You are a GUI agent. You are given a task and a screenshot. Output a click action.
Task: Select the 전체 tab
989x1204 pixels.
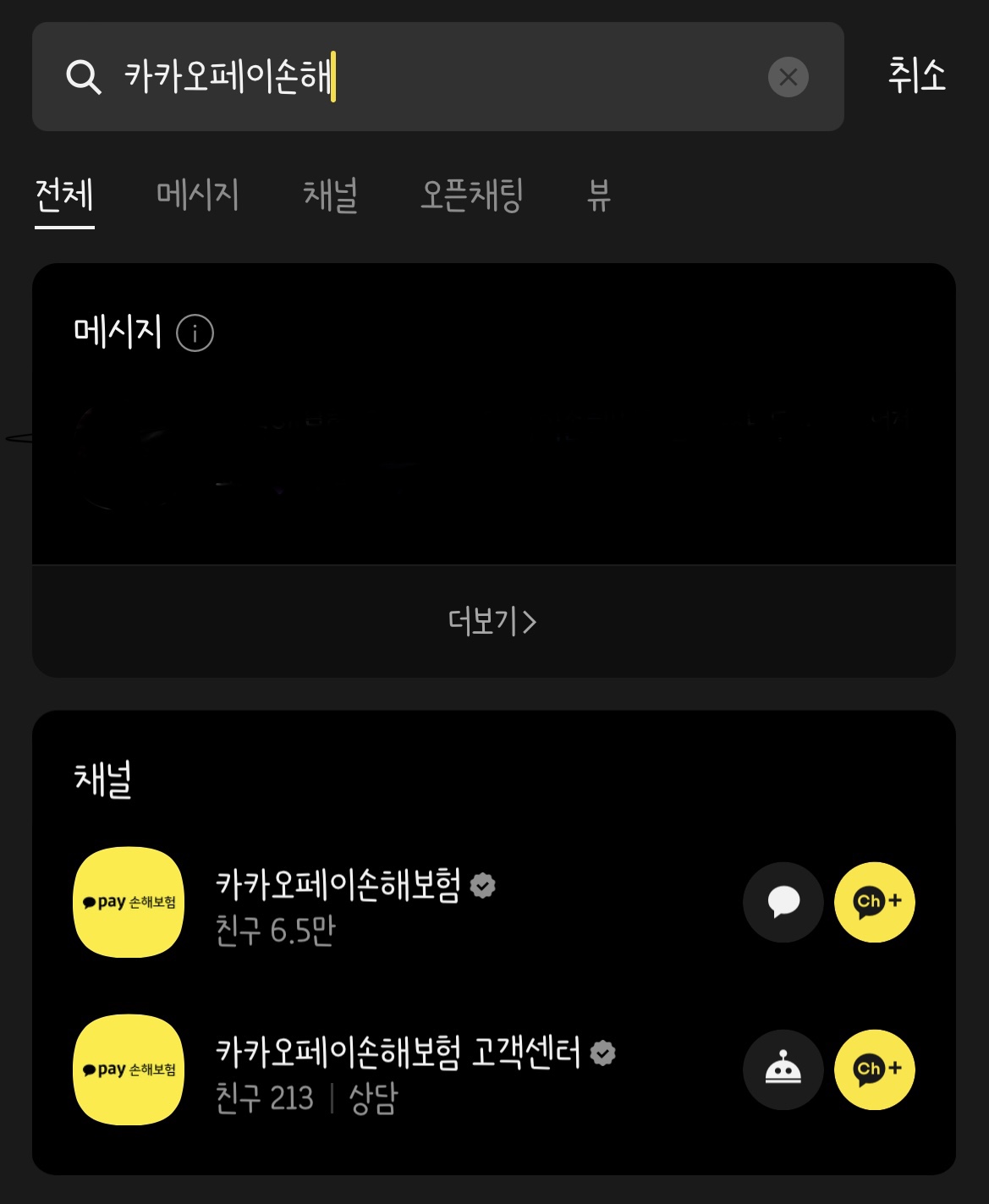pos(63,195)
